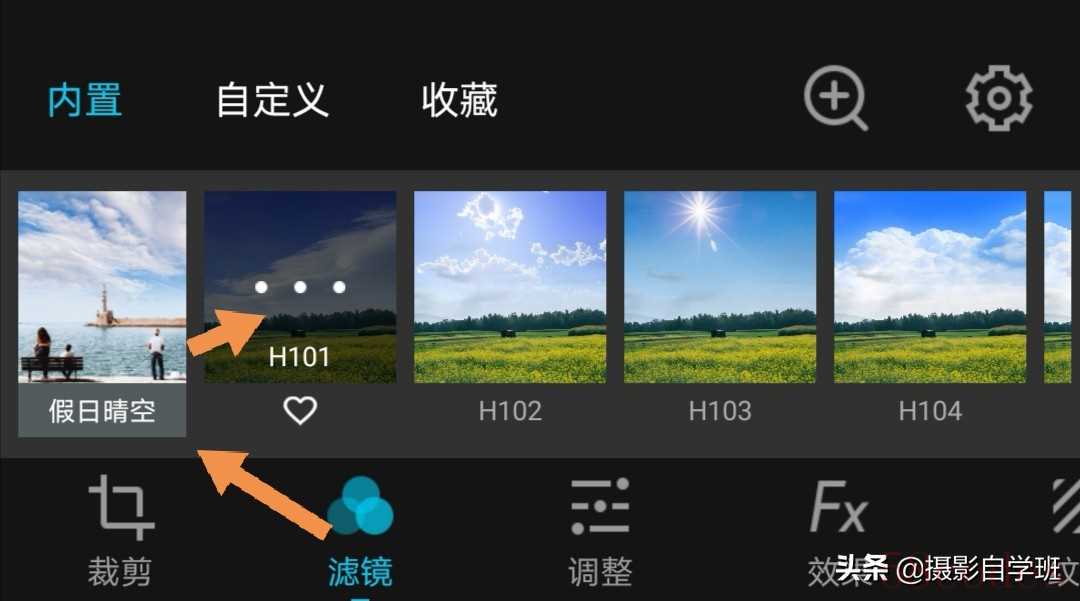Switch to the 自定义 tab
The width and height of the screenshot is (1080, 601).
(x=272, y=101)
